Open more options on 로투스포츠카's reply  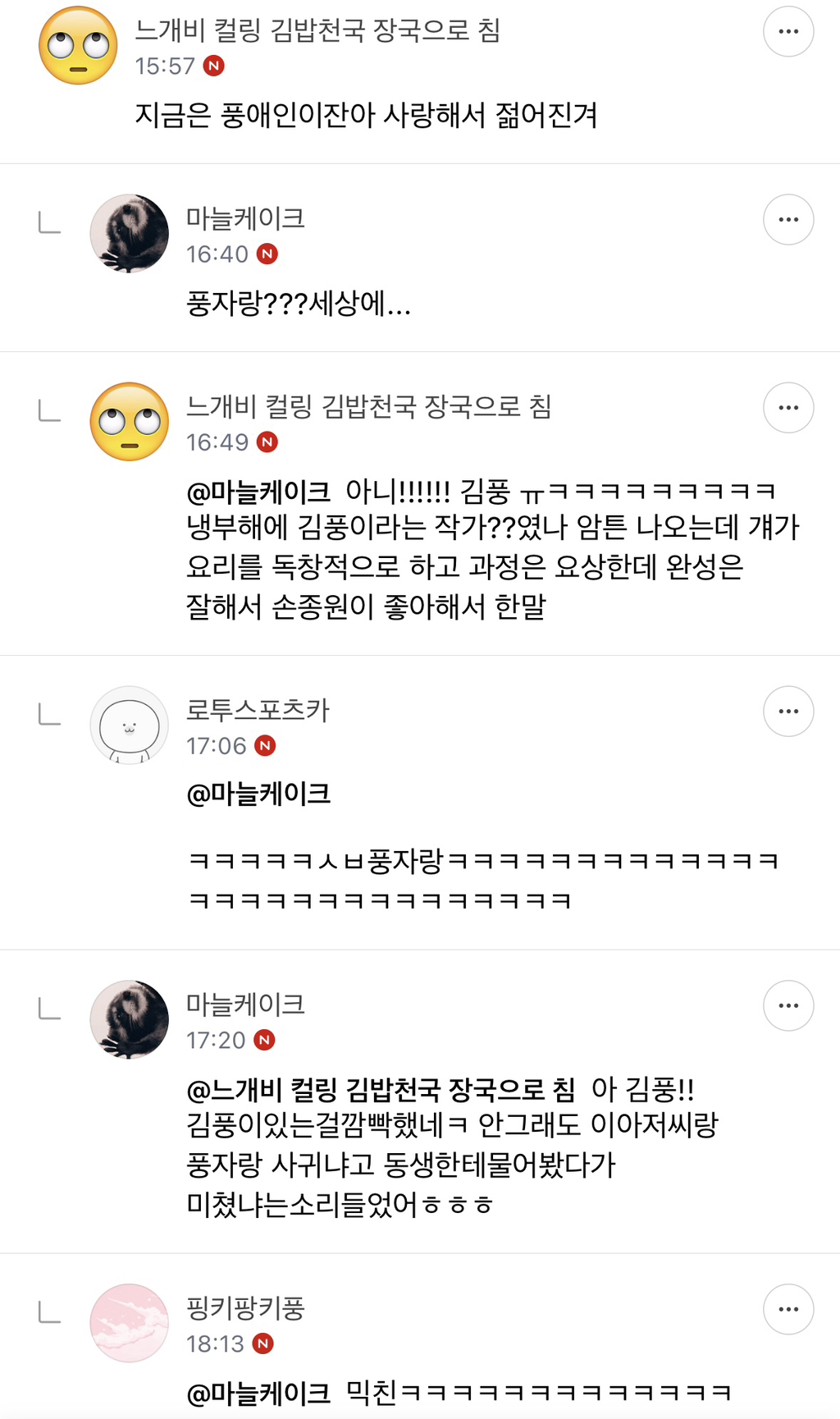pos(788,712)
